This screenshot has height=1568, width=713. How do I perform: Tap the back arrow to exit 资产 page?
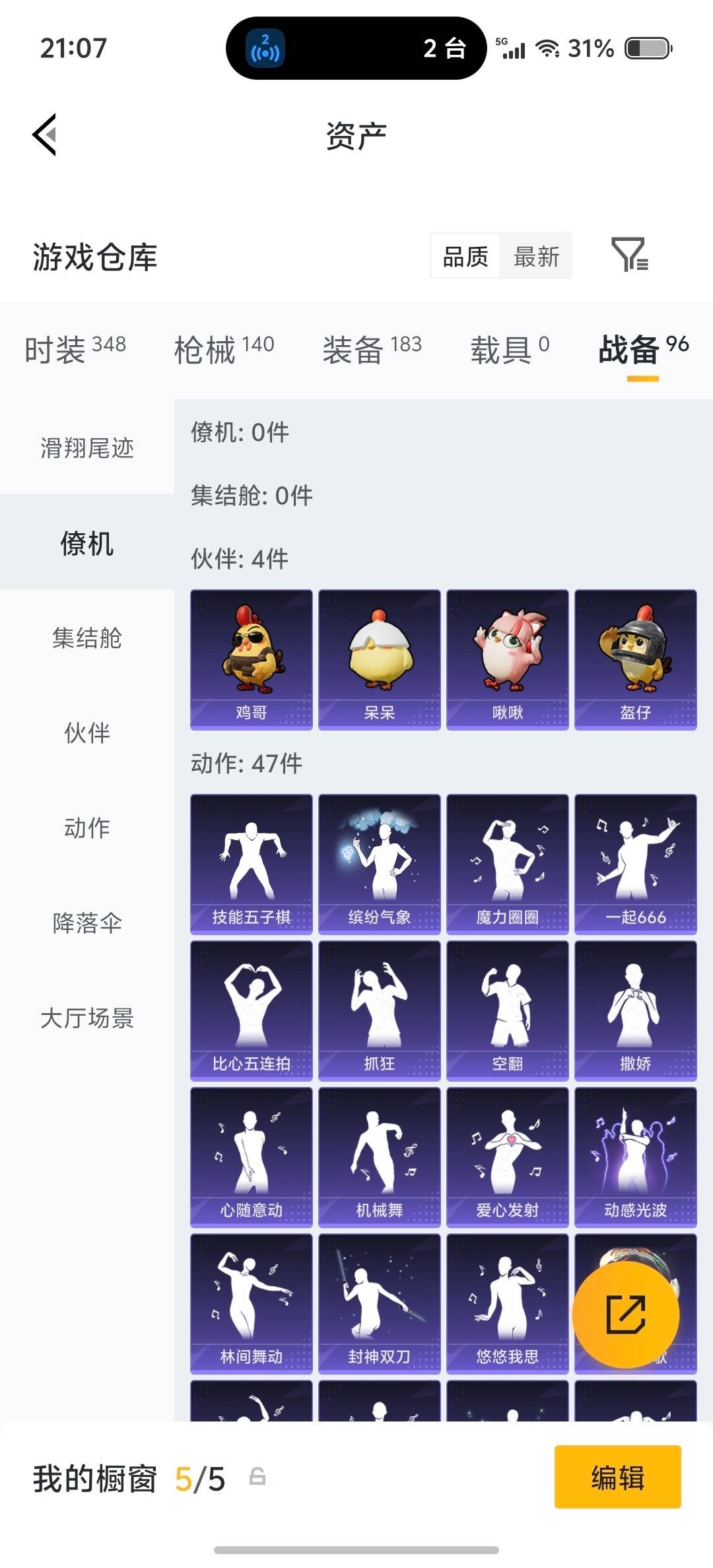(44, 134)
